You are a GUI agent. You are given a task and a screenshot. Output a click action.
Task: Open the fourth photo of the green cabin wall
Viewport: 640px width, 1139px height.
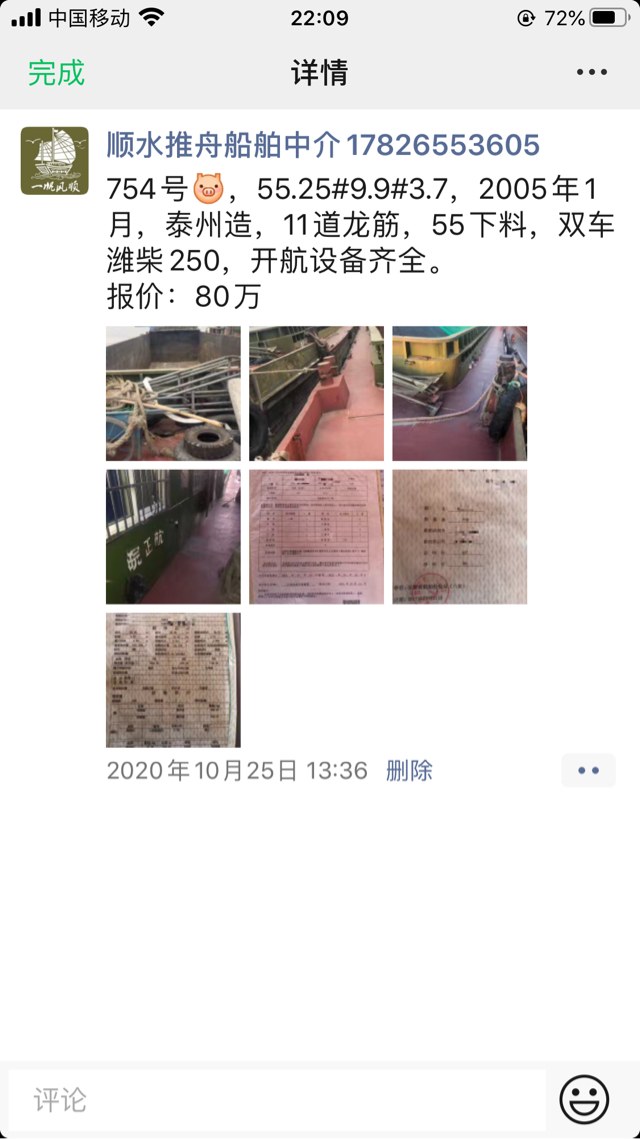pyautogui.click(x=173, y=537)
